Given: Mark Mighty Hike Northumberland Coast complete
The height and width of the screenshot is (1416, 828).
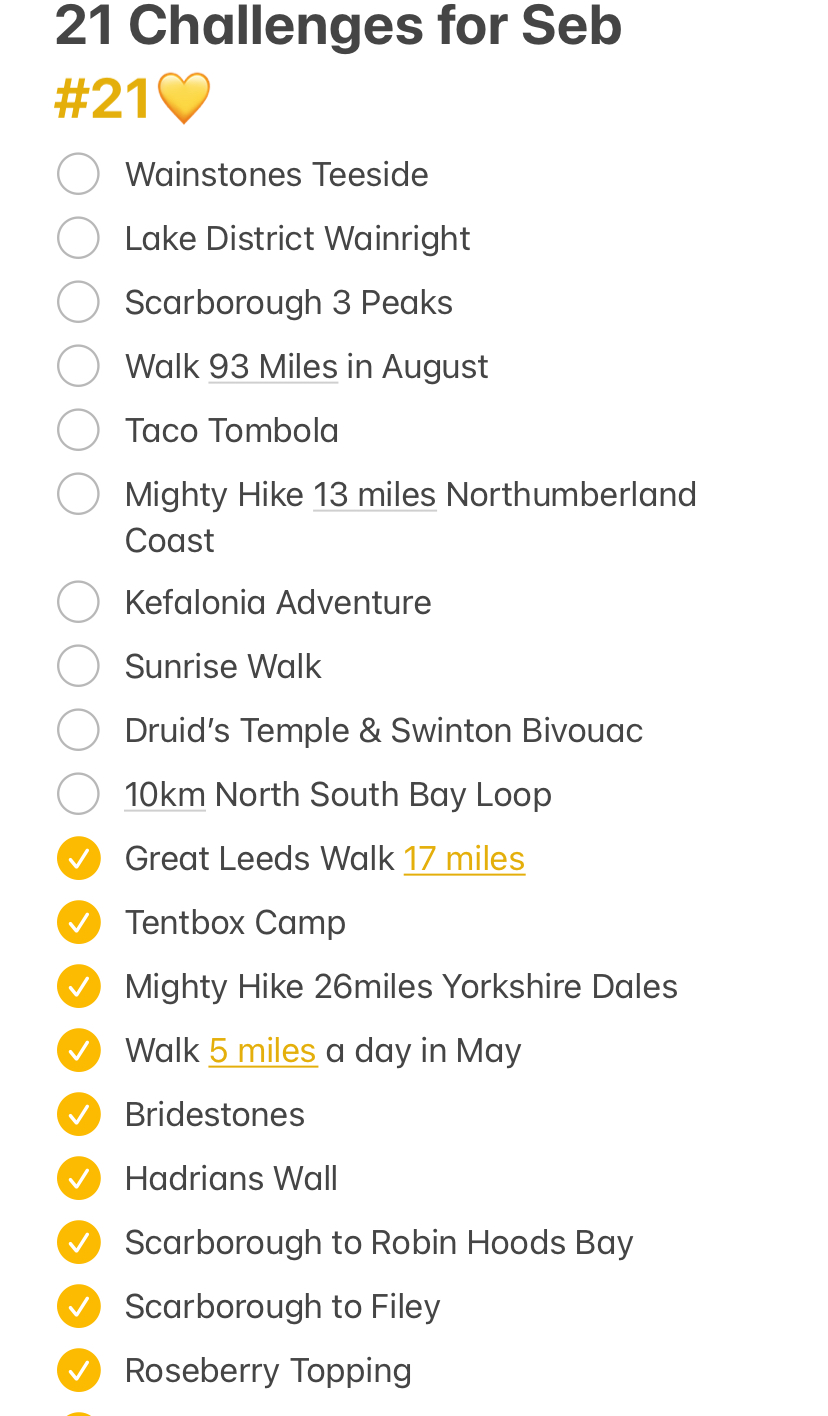Looking at the screenshot, I should tap(78, 494).
